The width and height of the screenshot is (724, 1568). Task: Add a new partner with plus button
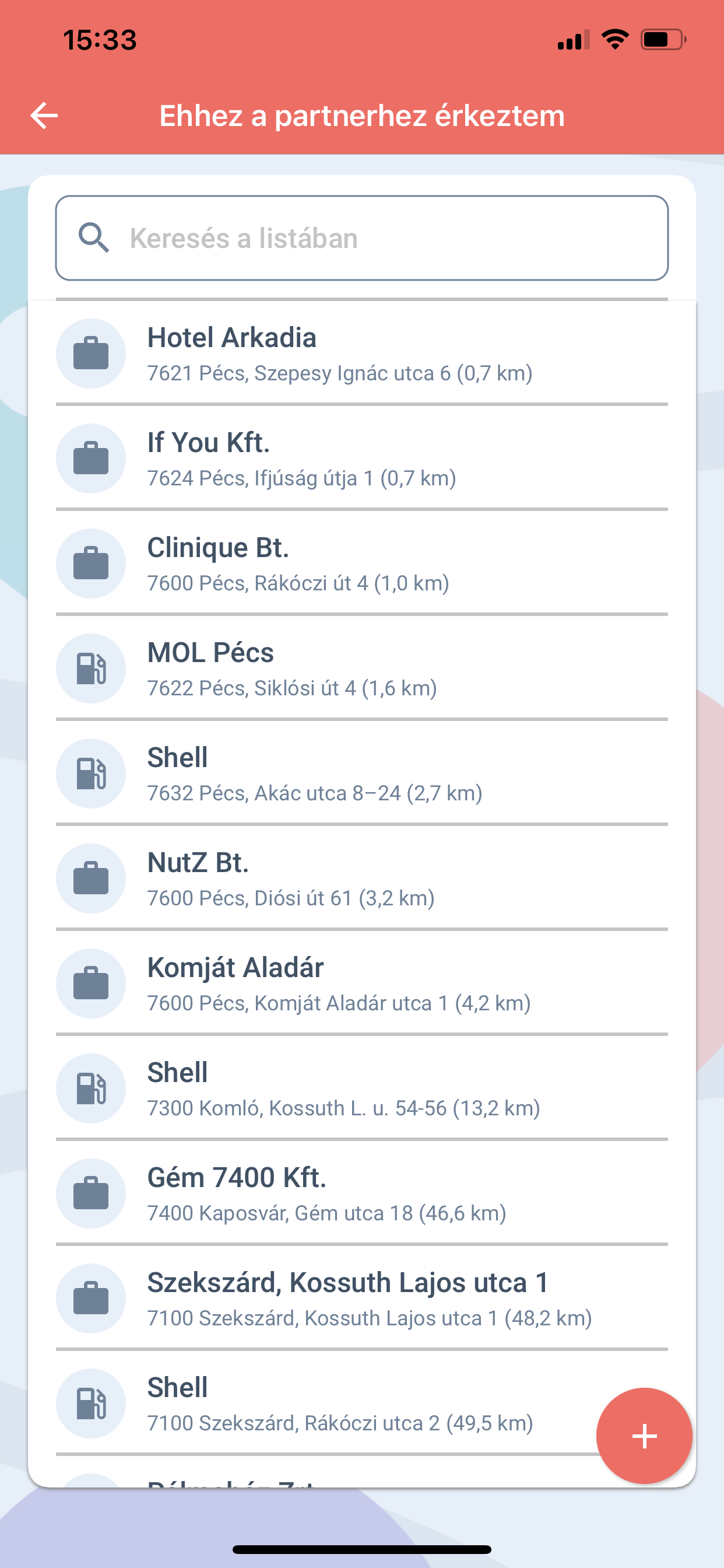coord(644,1436)
